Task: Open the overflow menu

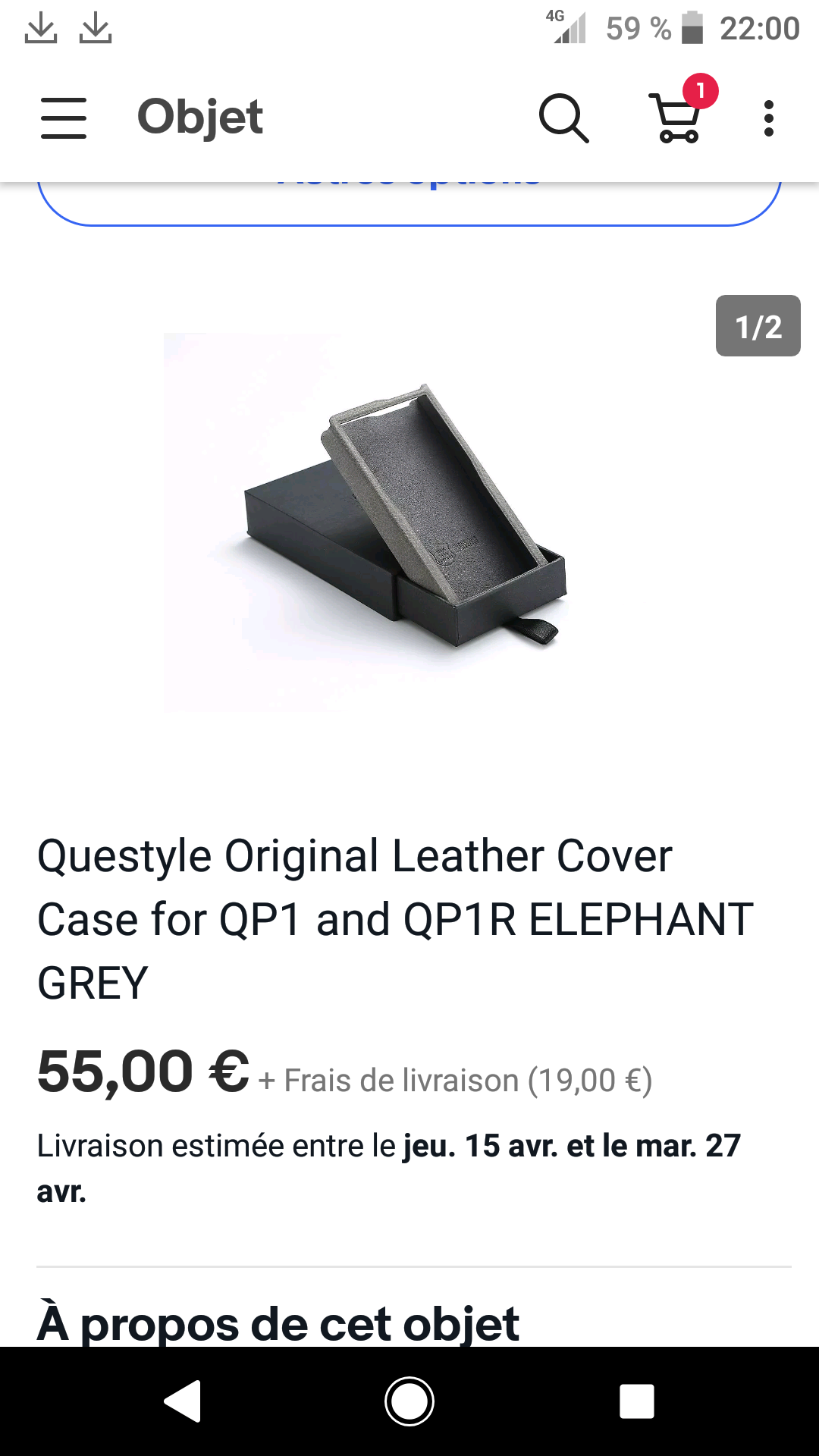Action: [x=768, y=118]
